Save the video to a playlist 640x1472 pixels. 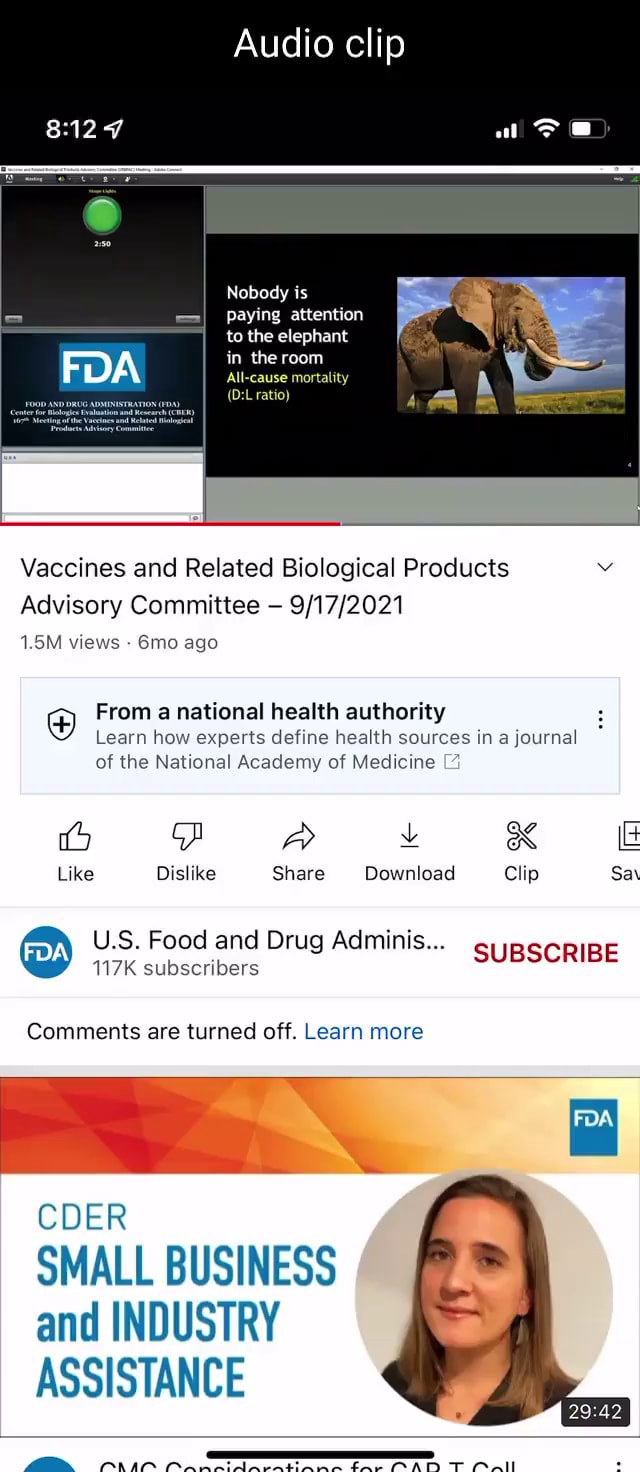627,851
